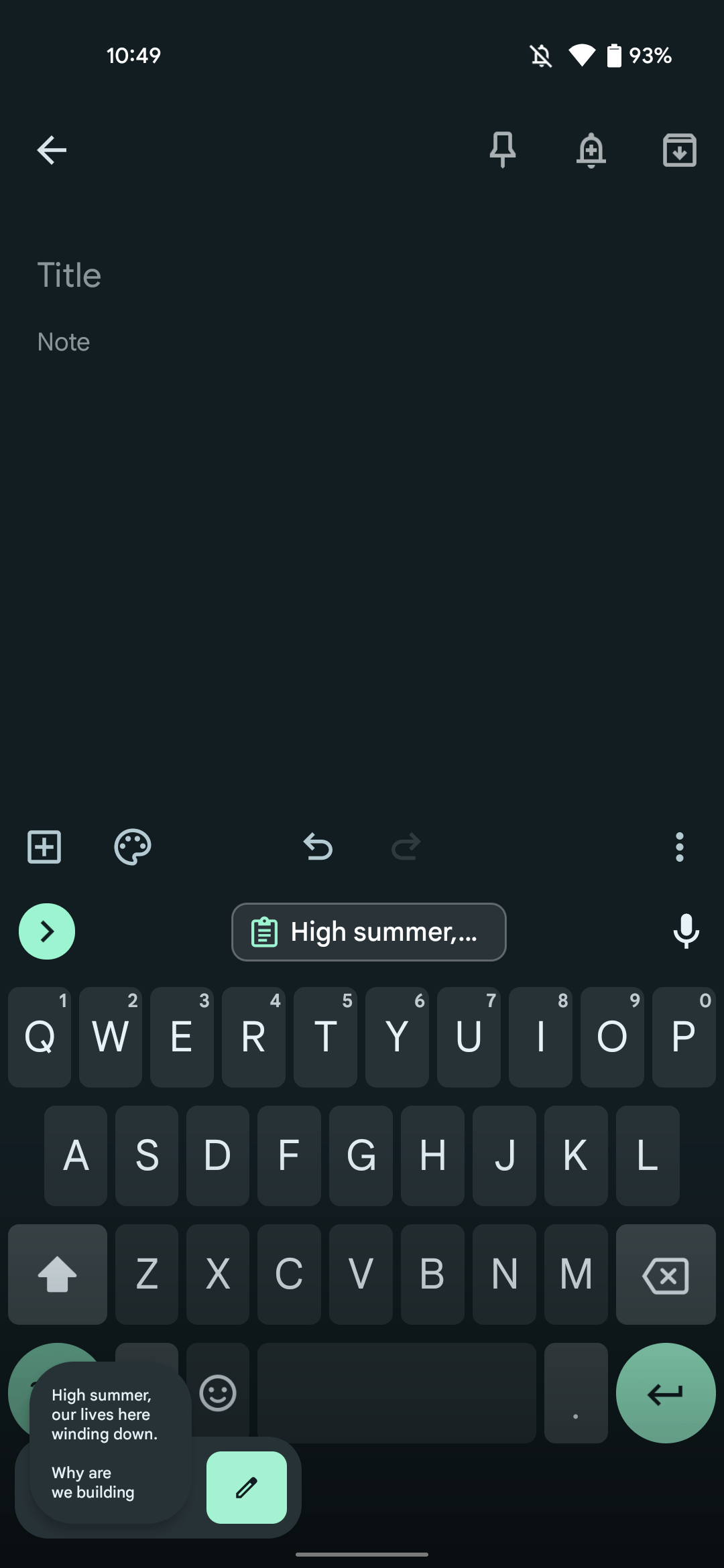Archive this note
724x1568 pixels.
(x=679, y=150)
